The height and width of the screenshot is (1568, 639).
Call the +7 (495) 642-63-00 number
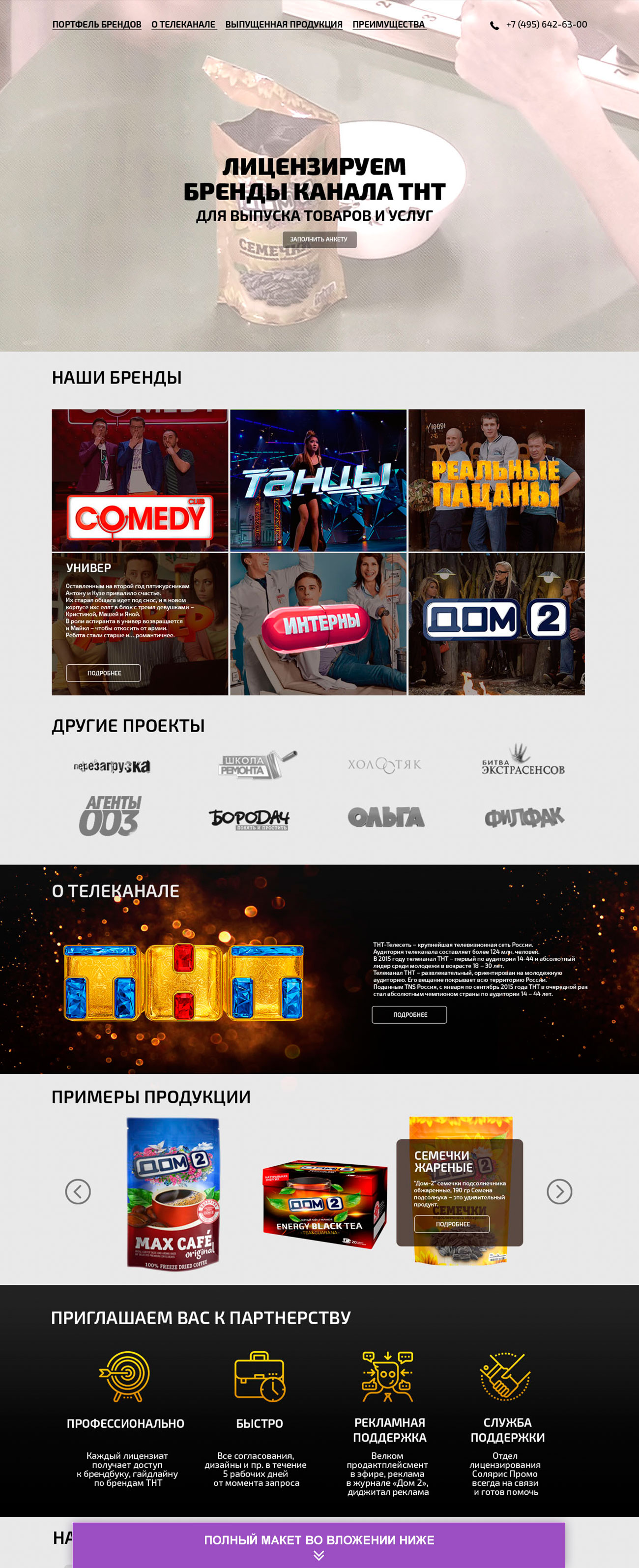pos(546,25)
